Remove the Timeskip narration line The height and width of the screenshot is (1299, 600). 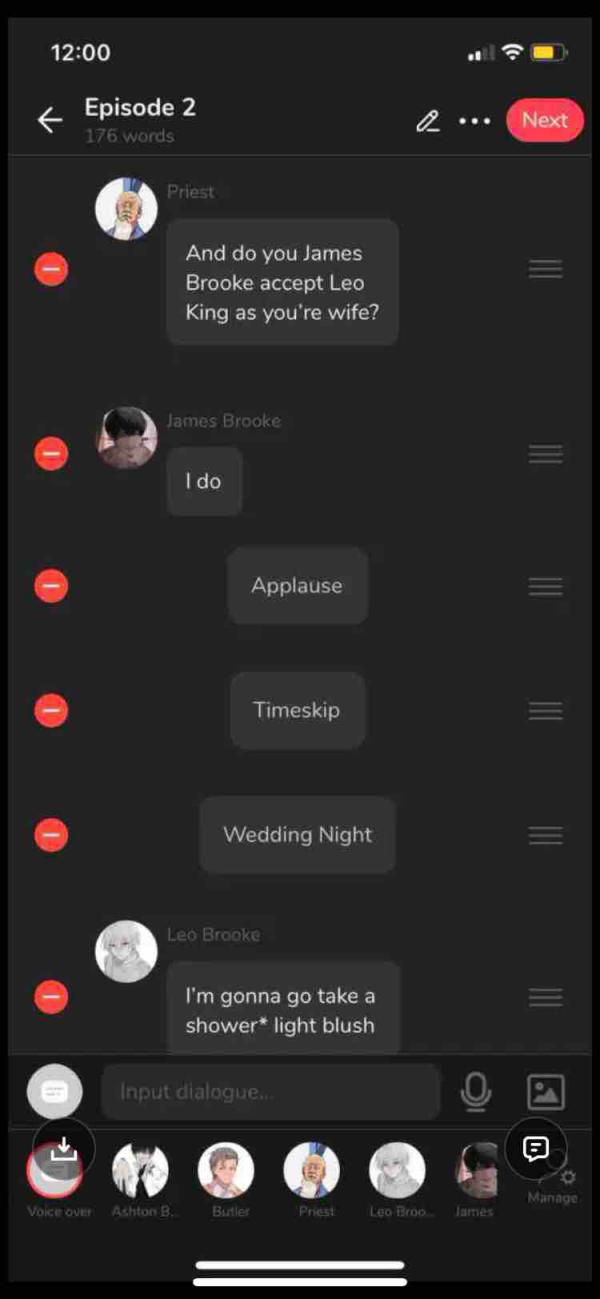click(51, 711)
